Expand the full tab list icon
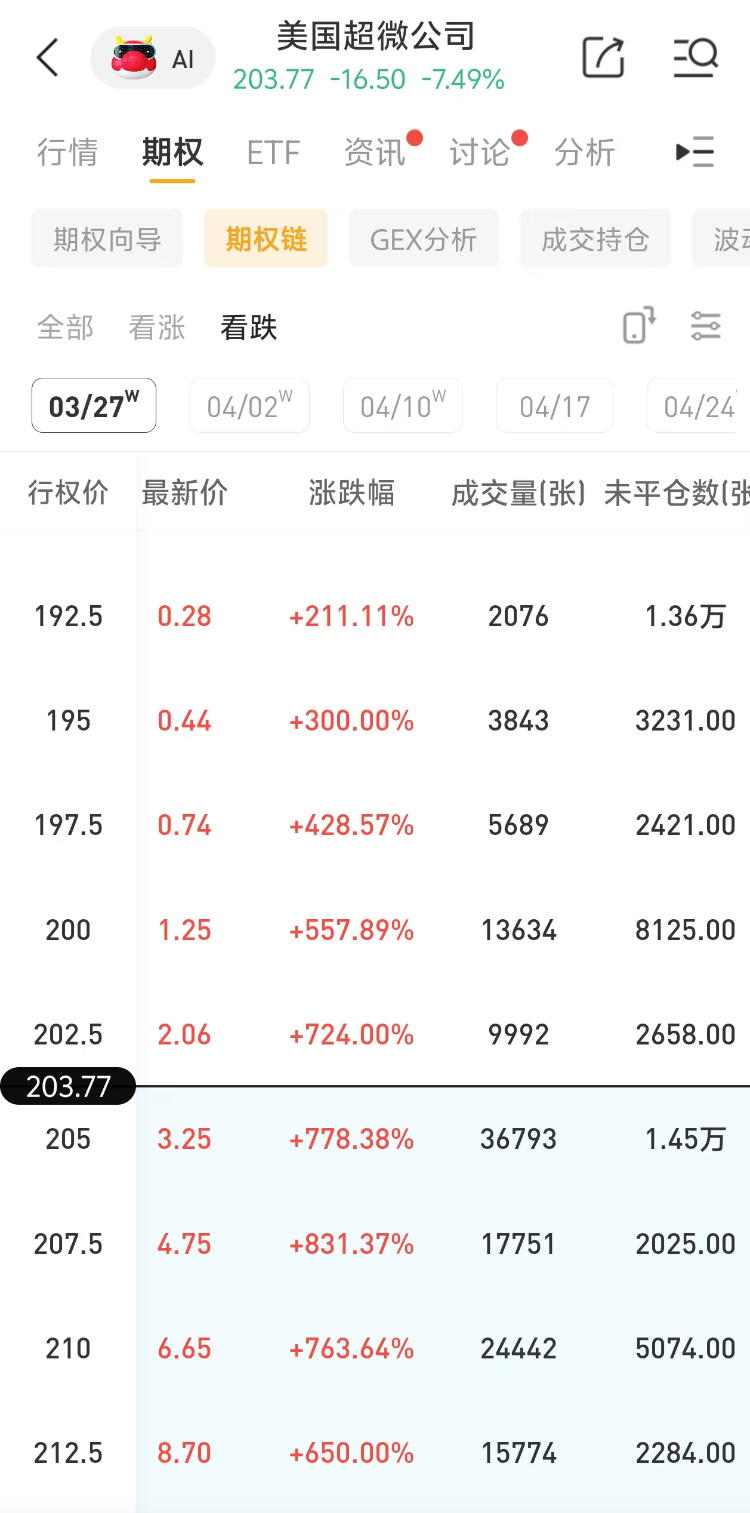The width and height of the screenshot is (750, 1513). coord(695,153)
